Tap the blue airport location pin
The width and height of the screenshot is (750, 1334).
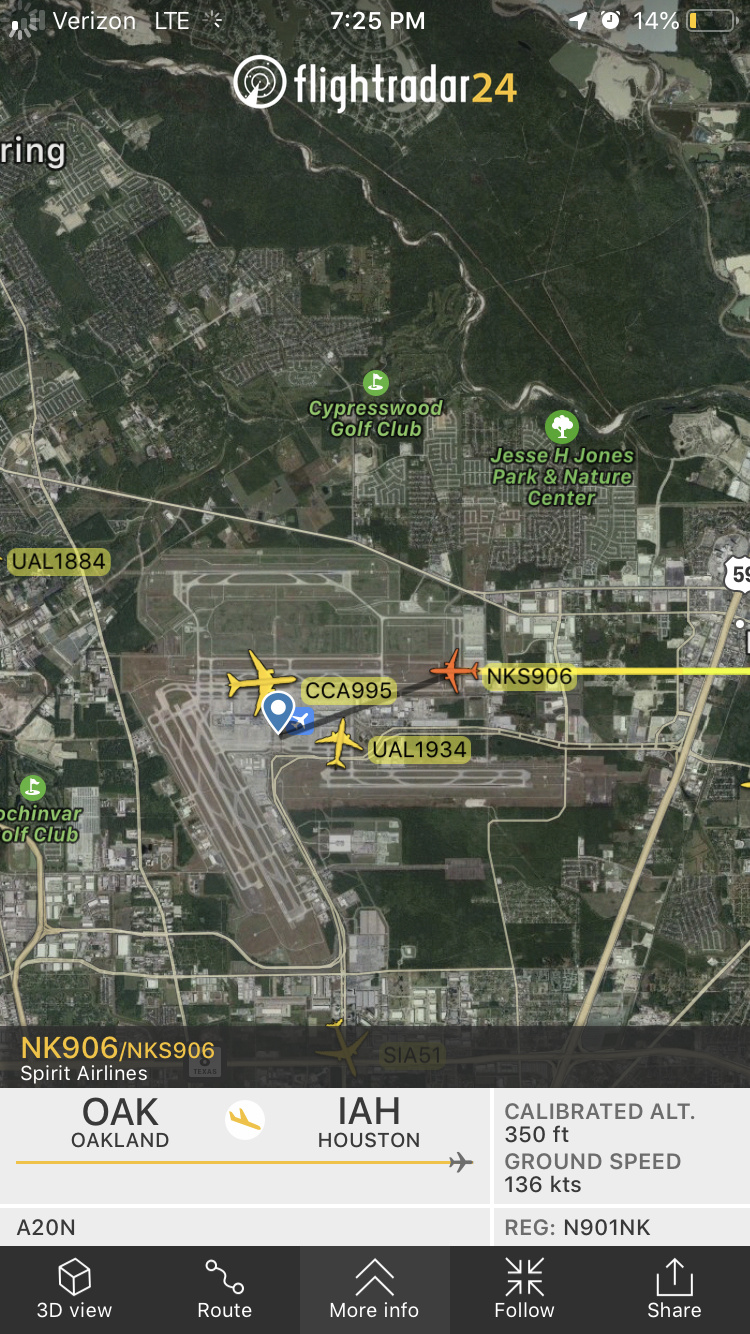click(279, 711)
